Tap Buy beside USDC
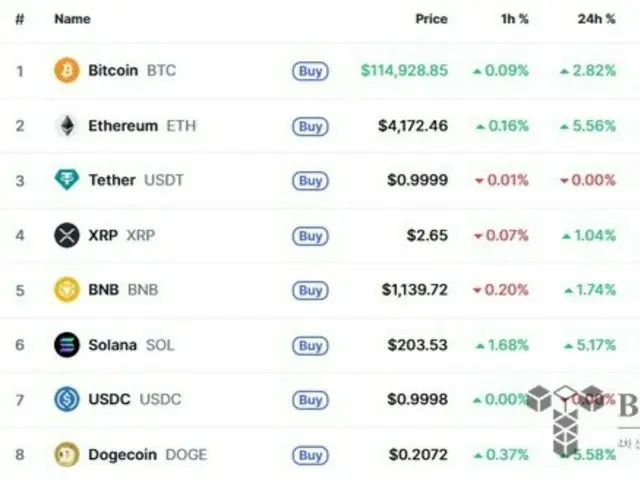The image size is (640, 480). (x=310, y=400)
